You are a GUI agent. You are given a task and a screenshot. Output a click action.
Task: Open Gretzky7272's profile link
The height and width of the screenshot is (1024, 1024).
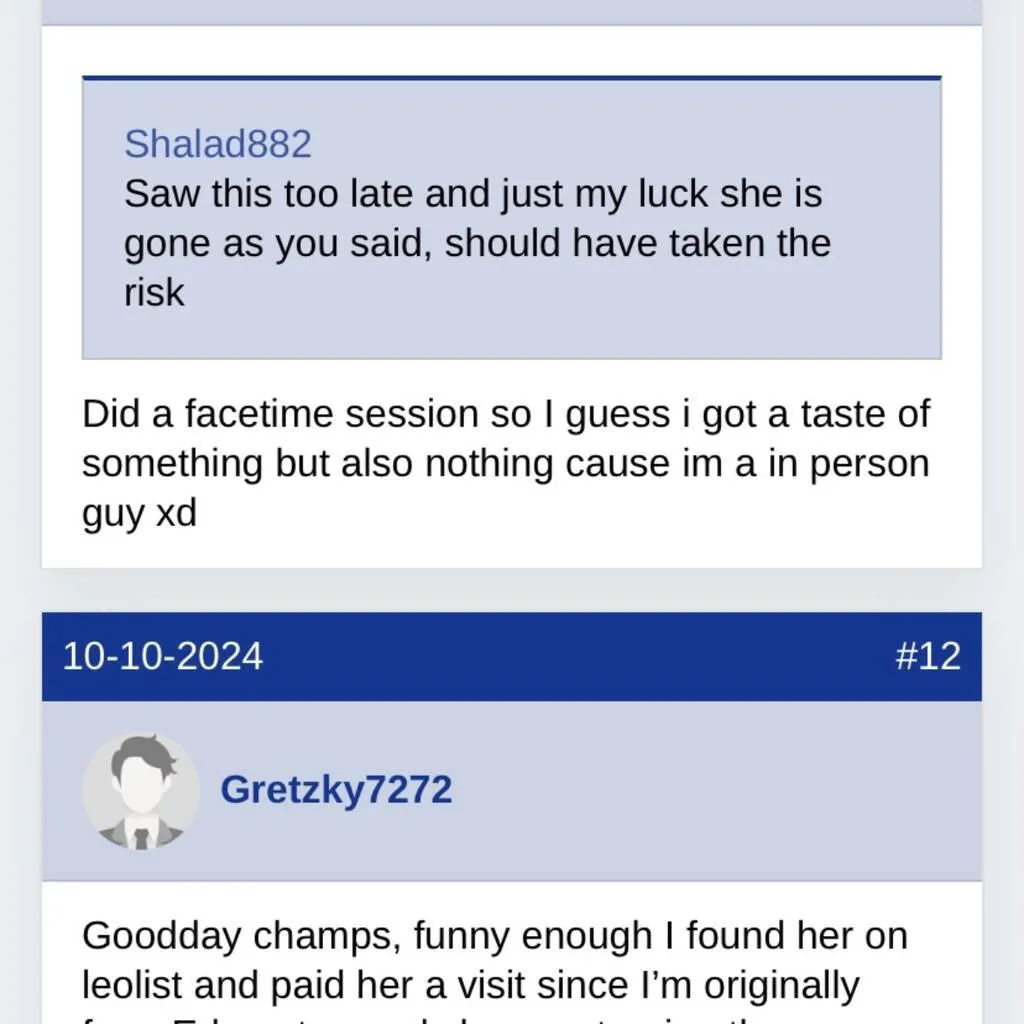[336, 790]
